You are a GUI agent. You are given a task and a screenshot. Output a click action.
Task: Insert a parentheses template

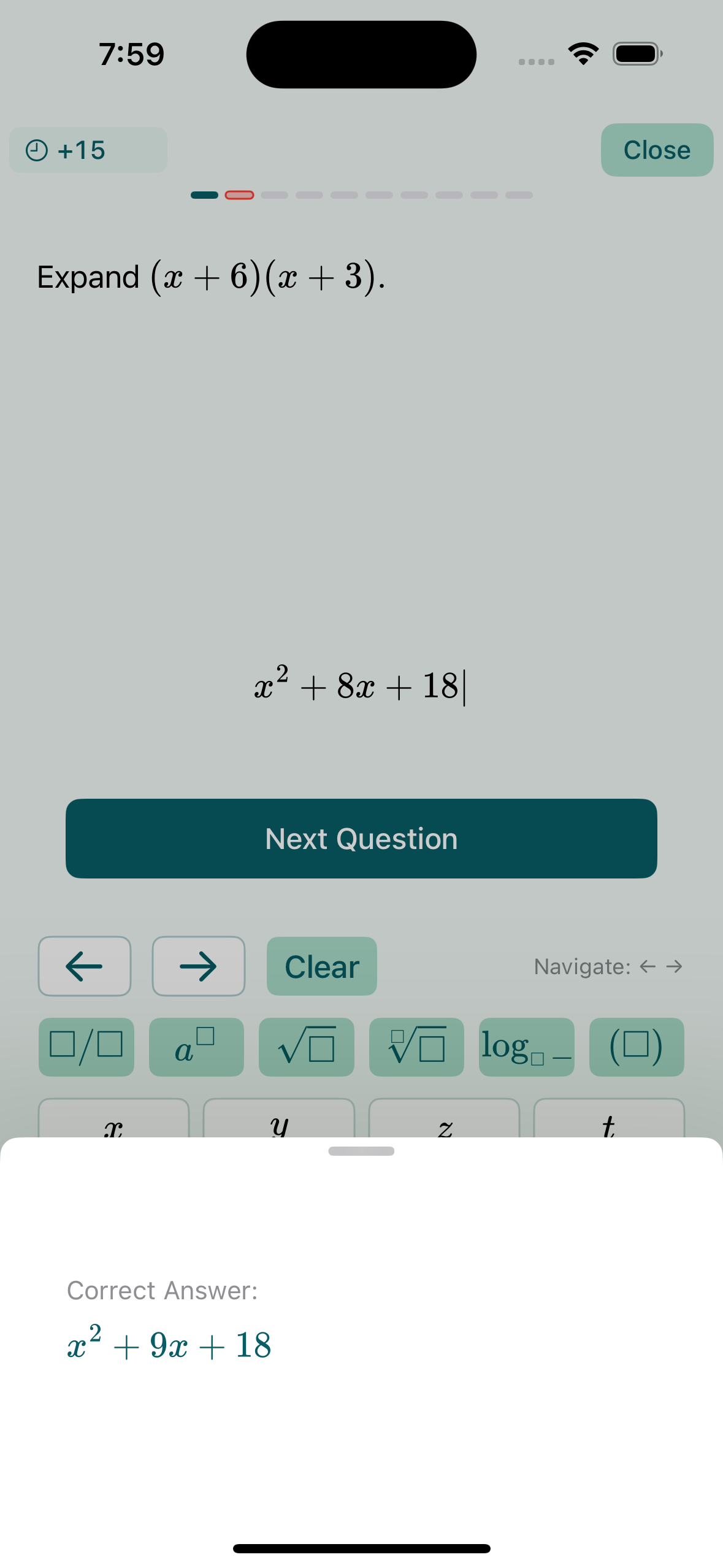tap(636, 1047)
